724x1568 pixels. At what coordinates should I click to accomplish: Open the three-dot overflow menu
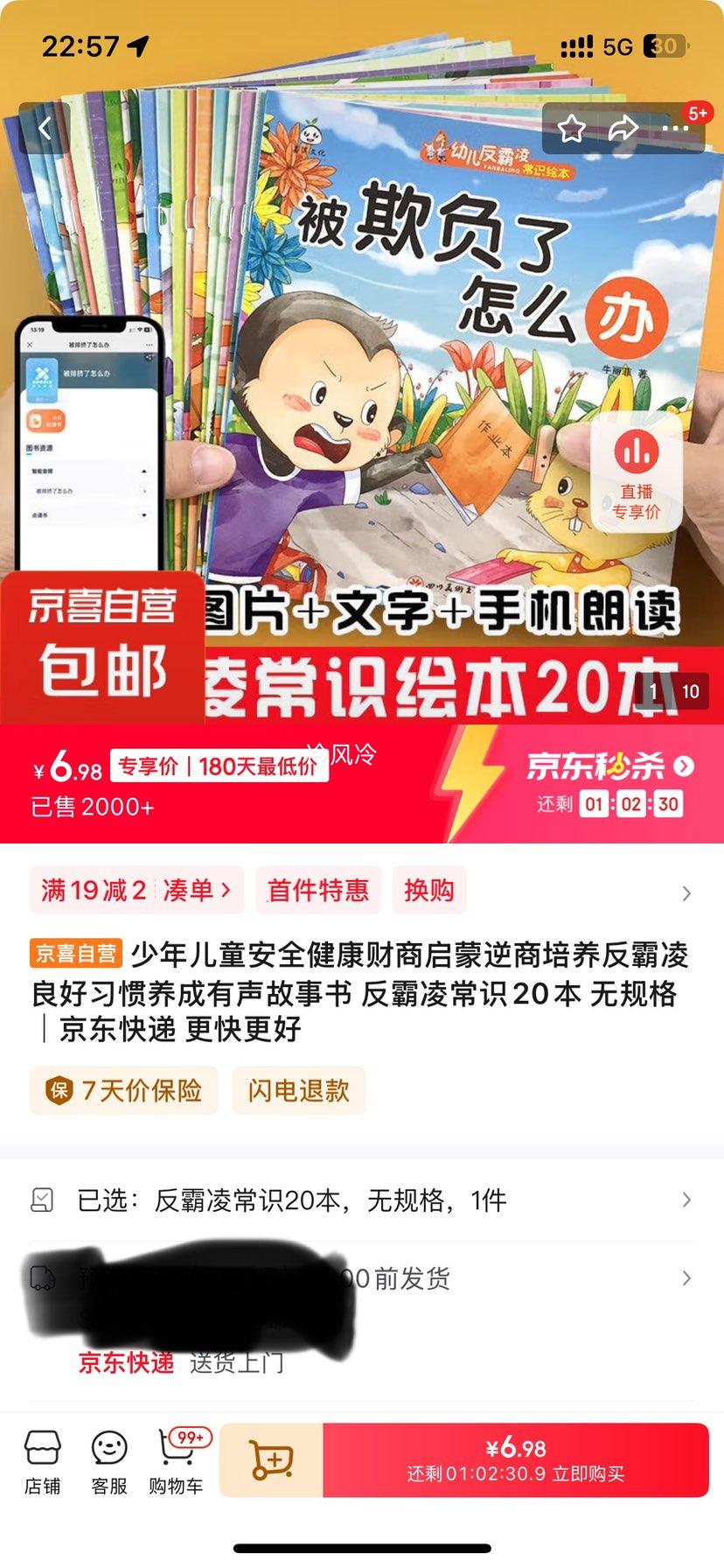click(675, 129)
